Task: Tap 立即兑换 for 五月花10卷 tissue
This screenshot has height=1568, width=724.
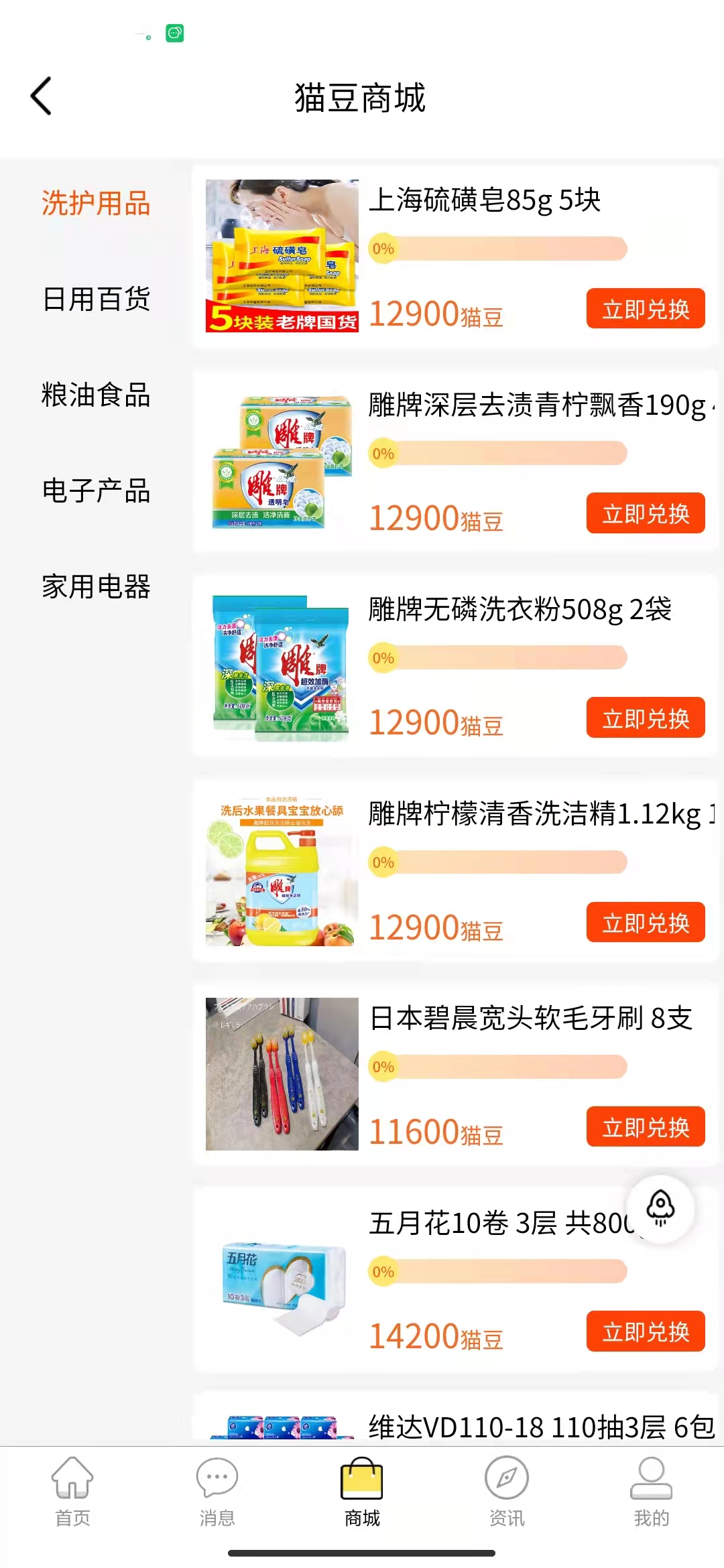Action: pos(646,1331)
